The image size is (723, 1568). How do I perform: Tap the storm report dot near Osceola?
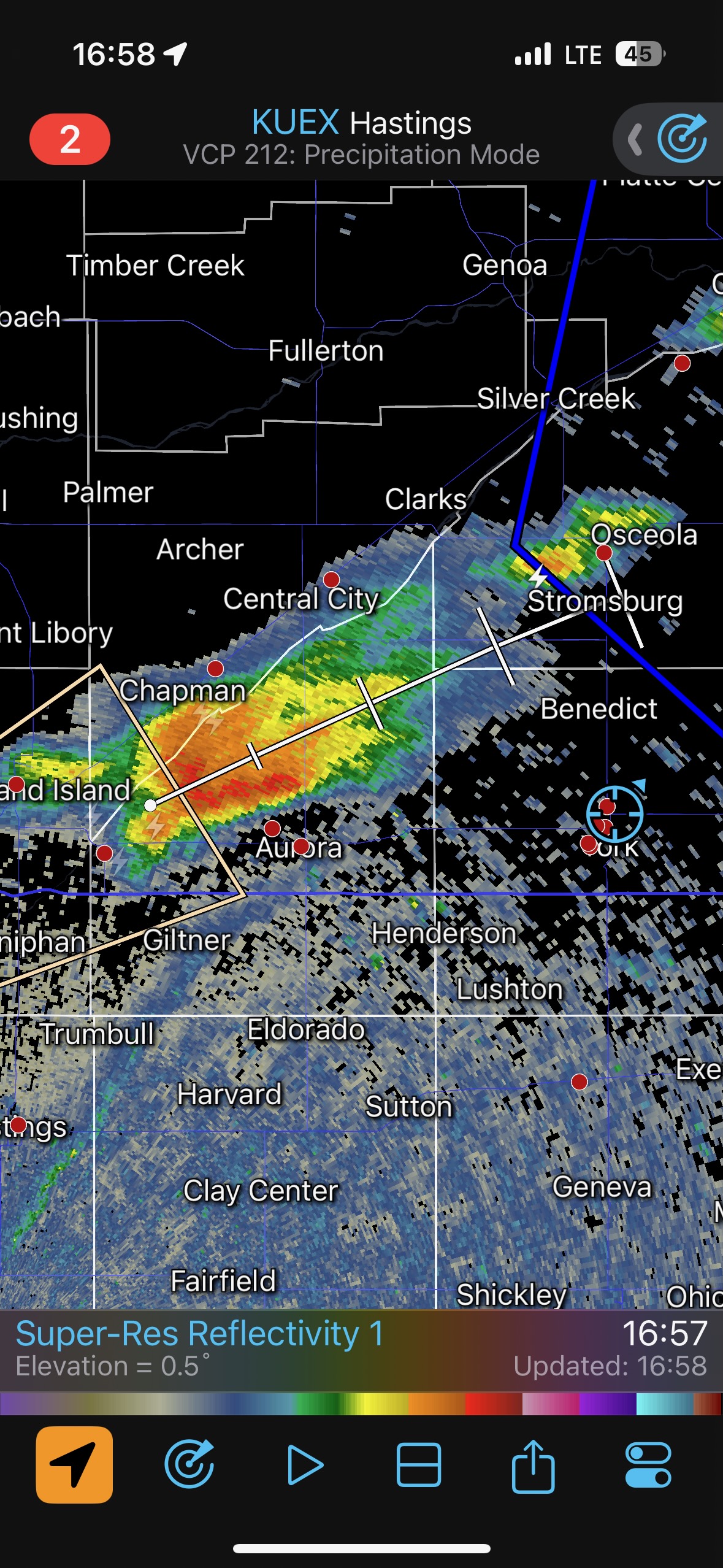click(x=604, y=553)
